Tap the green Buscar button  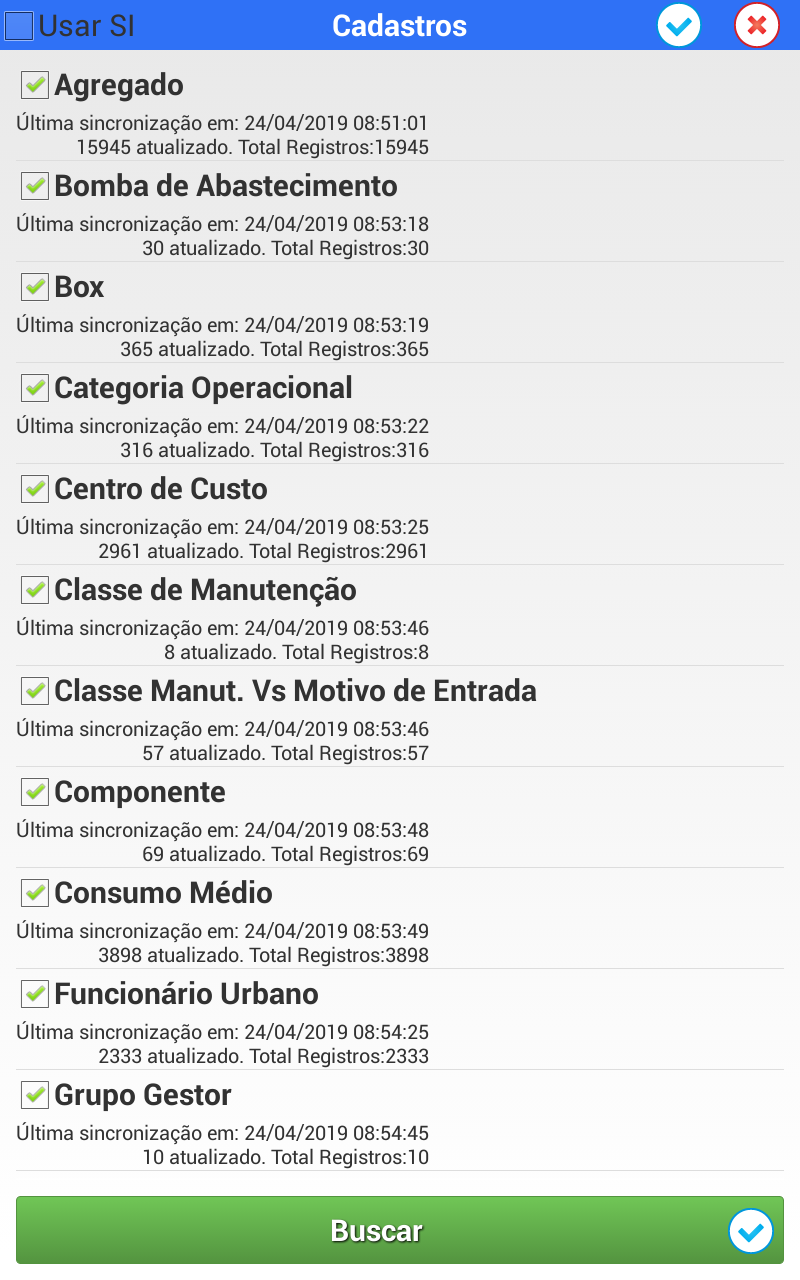tap(377, 1230)
